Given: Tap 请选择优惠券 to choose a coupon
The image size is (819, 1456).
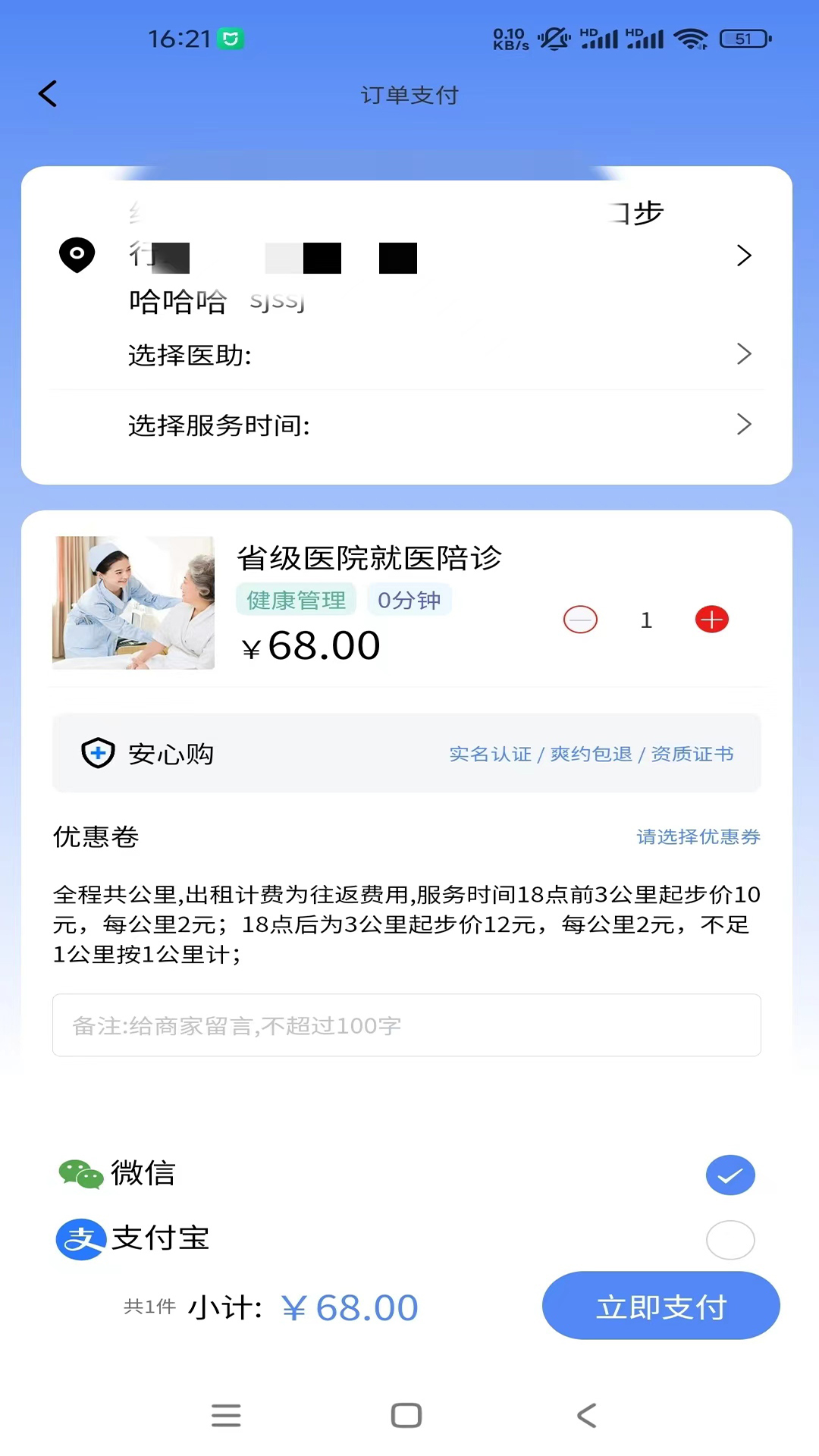Looking at the screenshot, I should pyautogui.click(x=698, y=836).
